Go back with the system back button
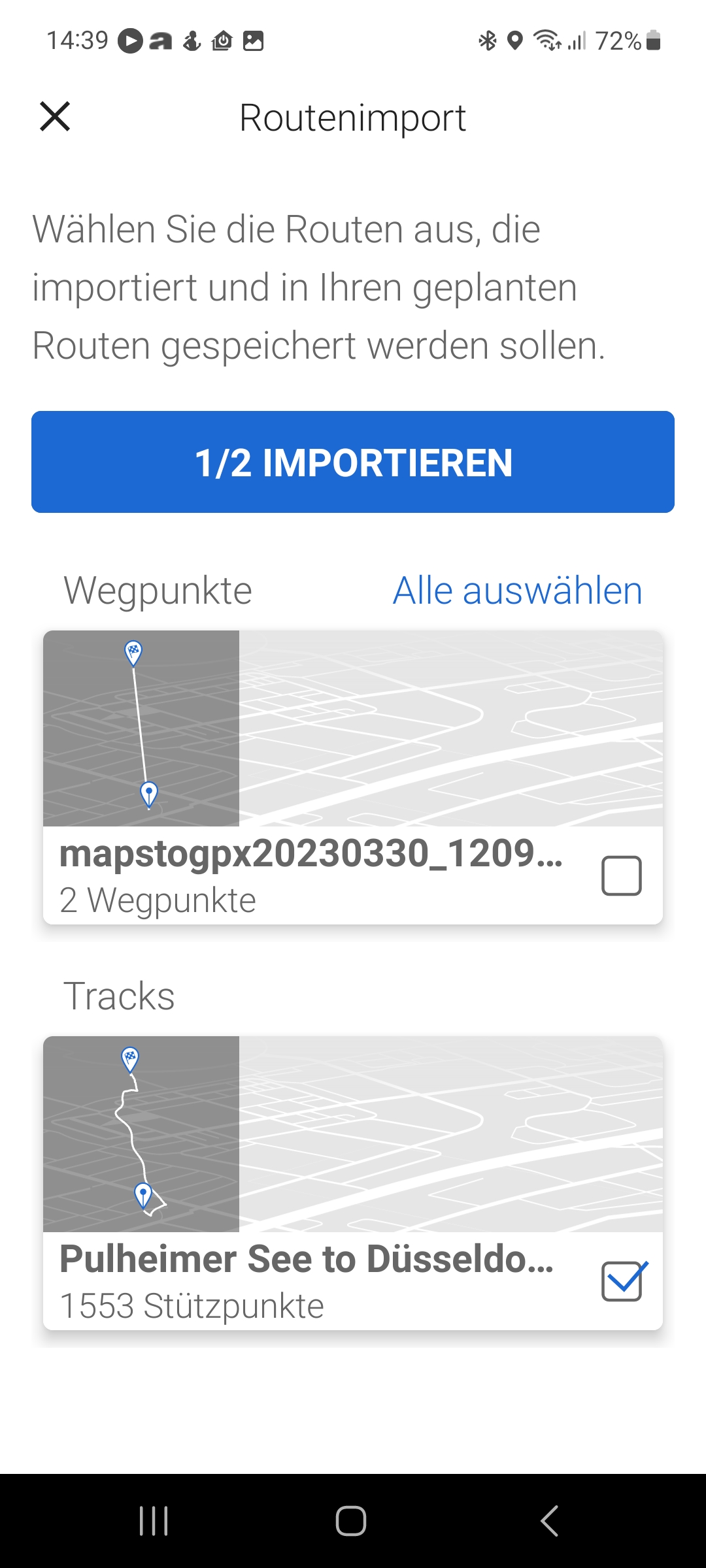Viewport: 706px width, 1568px height. (550, 1521)
